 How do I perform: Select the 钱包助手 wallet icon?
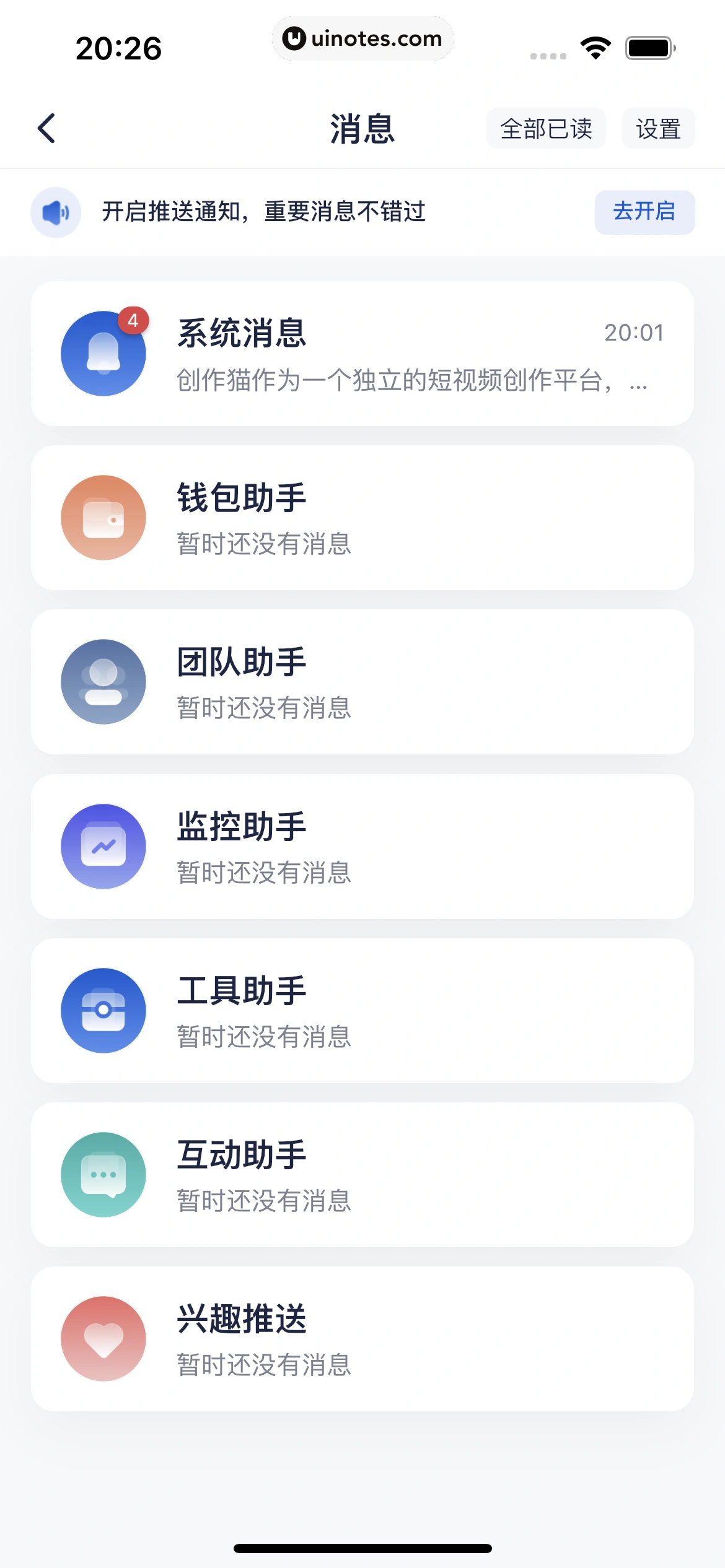[103, 518]
